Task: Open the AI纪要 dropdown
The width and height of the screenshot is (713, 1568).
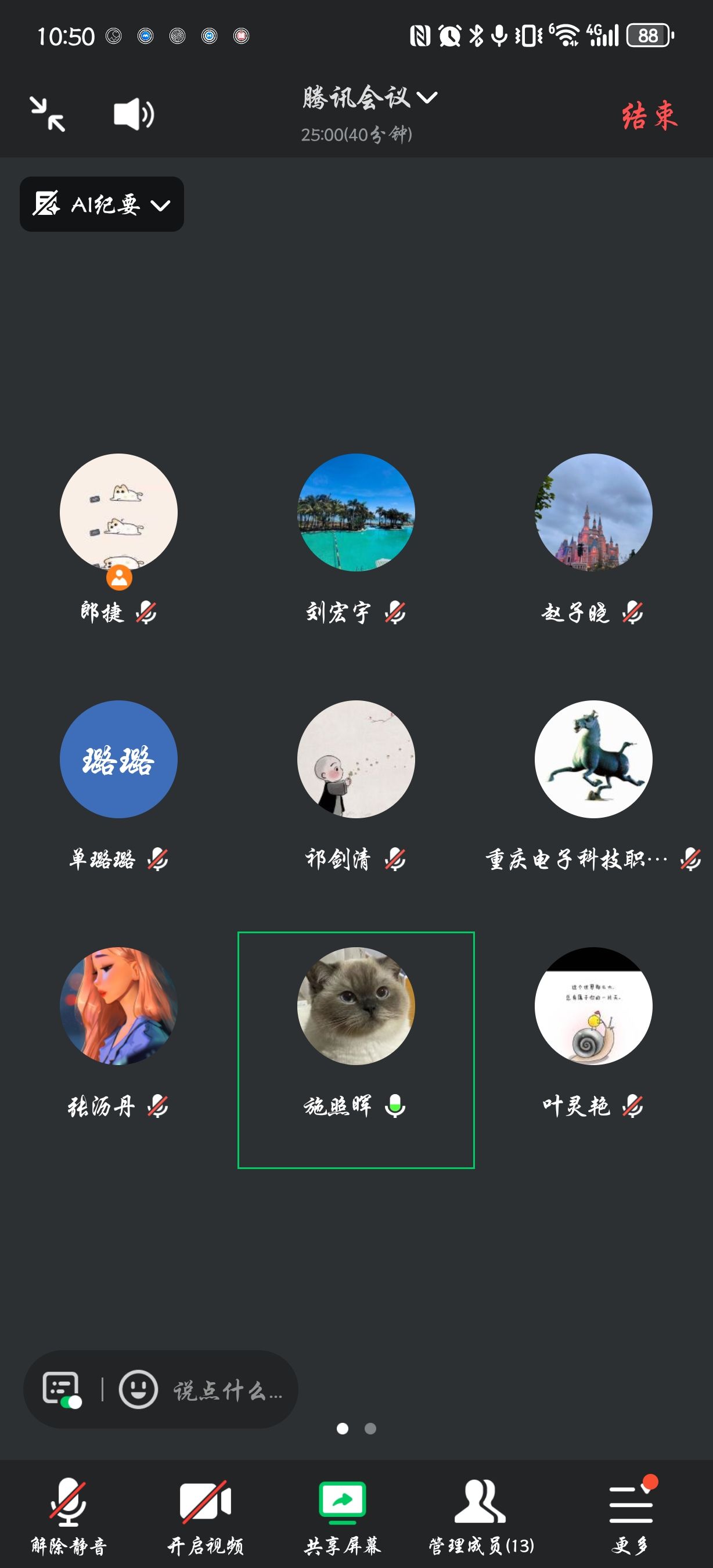Action: pyautogui.click(x=102, y=204)
